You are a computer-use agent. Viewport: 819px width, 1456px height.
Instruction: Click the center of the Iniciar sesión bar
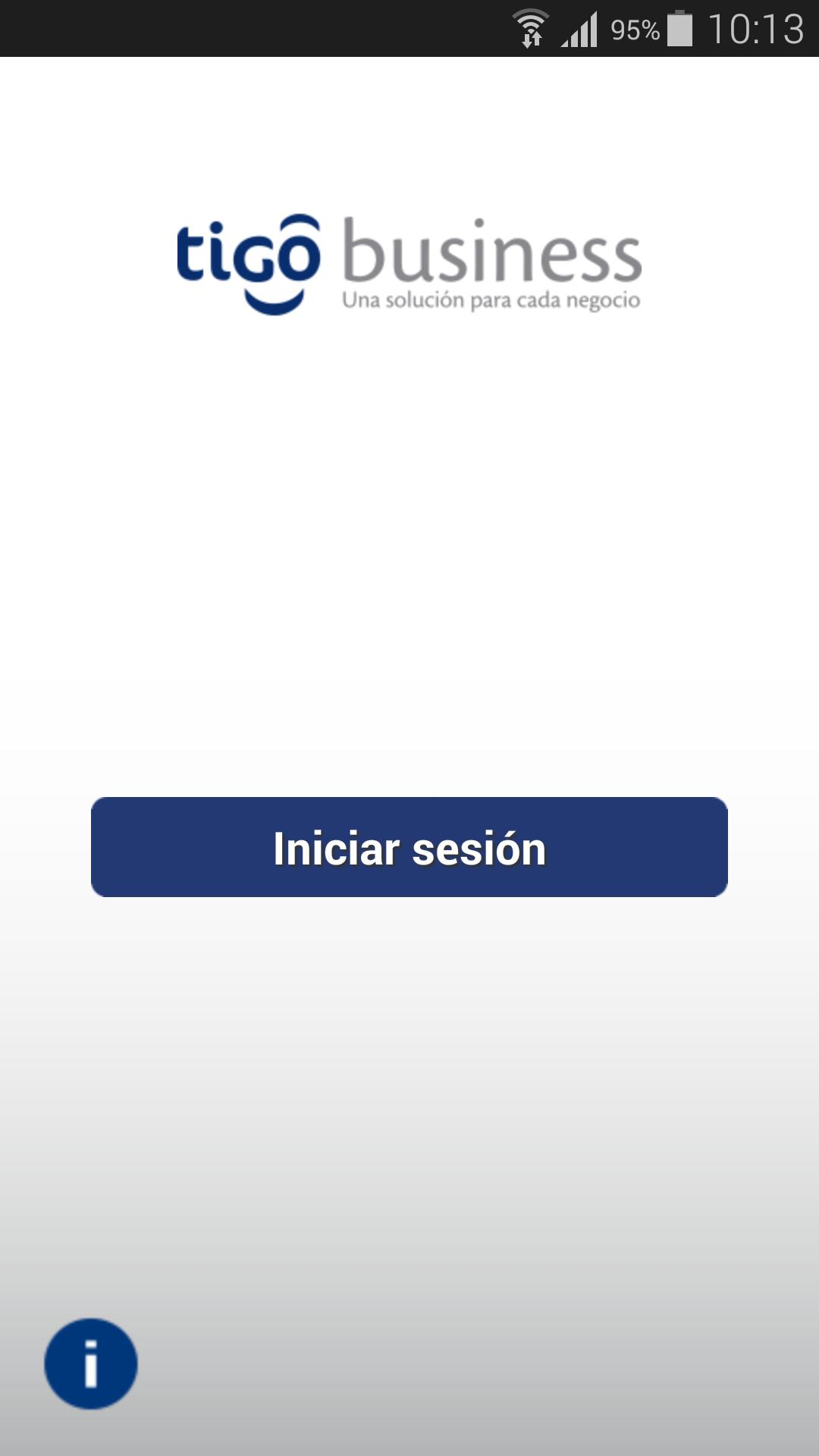(x=409, y=848)
